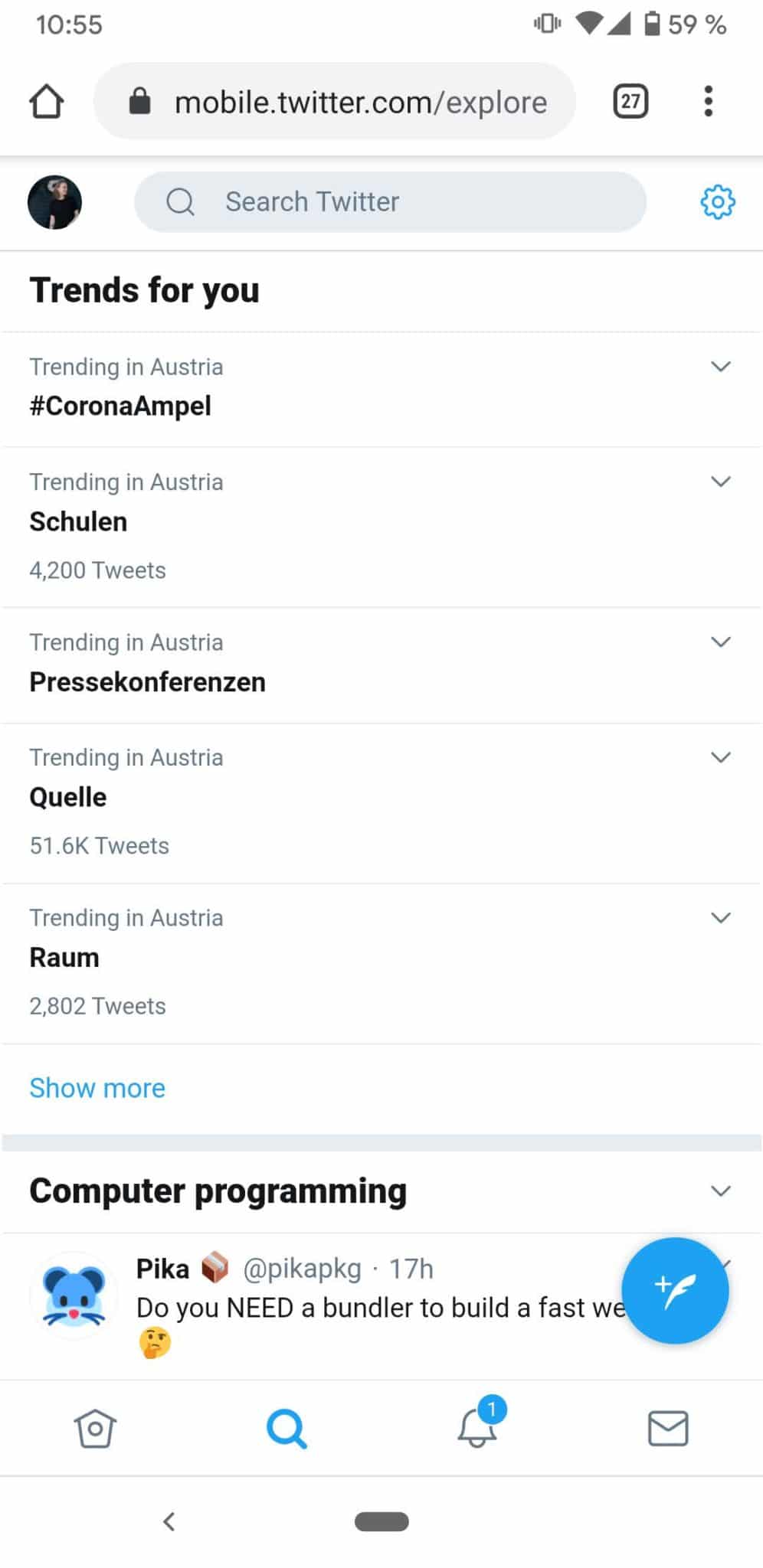Screen dimensions: 763x1568
Task: Expand the chevron next to Raum
Action: pos(720,917)
